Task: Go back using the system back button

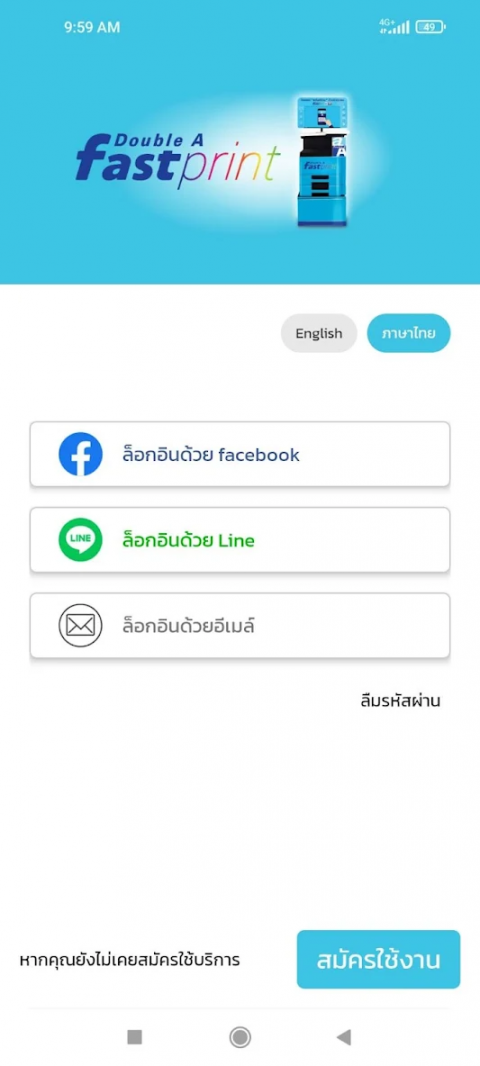Action: tap(344, 1037)
